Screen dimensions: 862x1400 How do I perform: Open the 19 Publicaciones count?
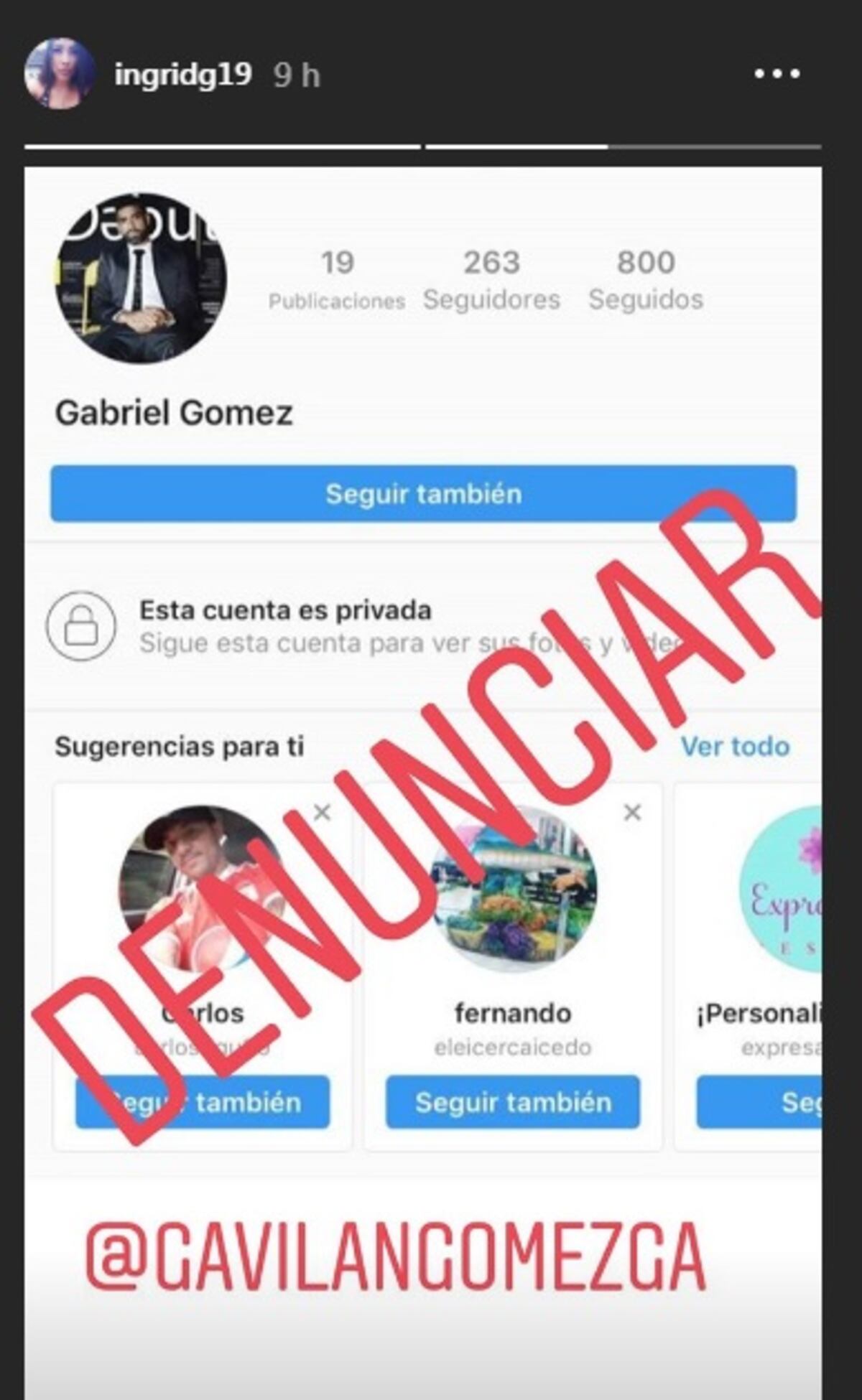pos(335,280)
